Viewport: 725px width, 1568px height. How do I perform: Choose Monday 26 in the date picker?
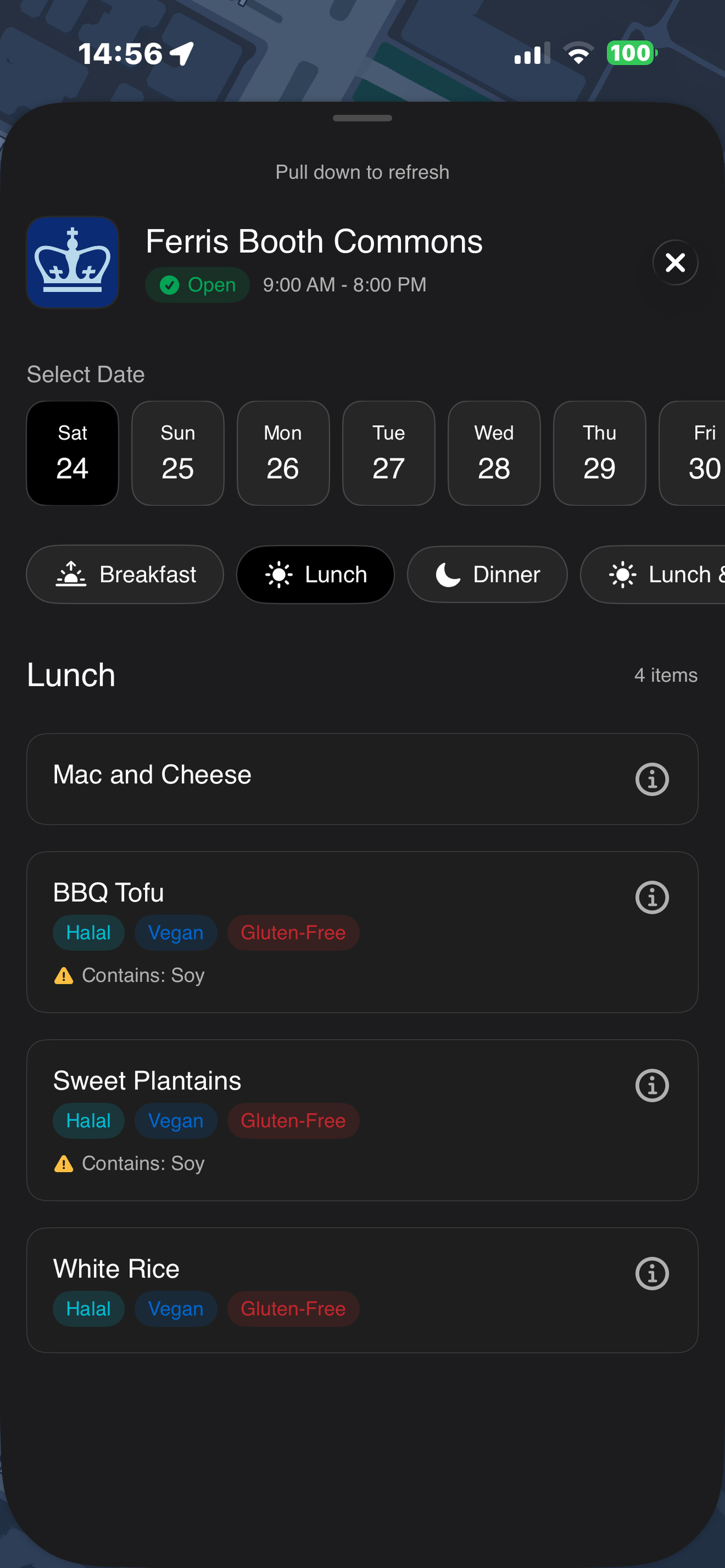[283, 453]
